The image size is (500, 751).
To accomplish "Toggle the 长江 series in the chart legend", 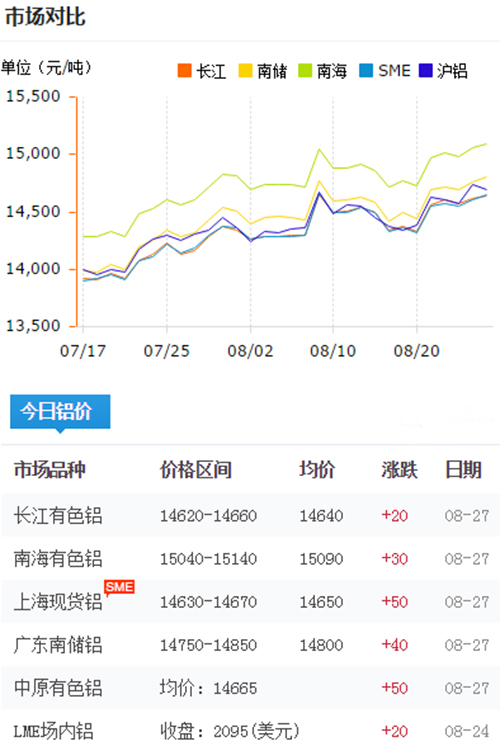I will tap(202, 71).
